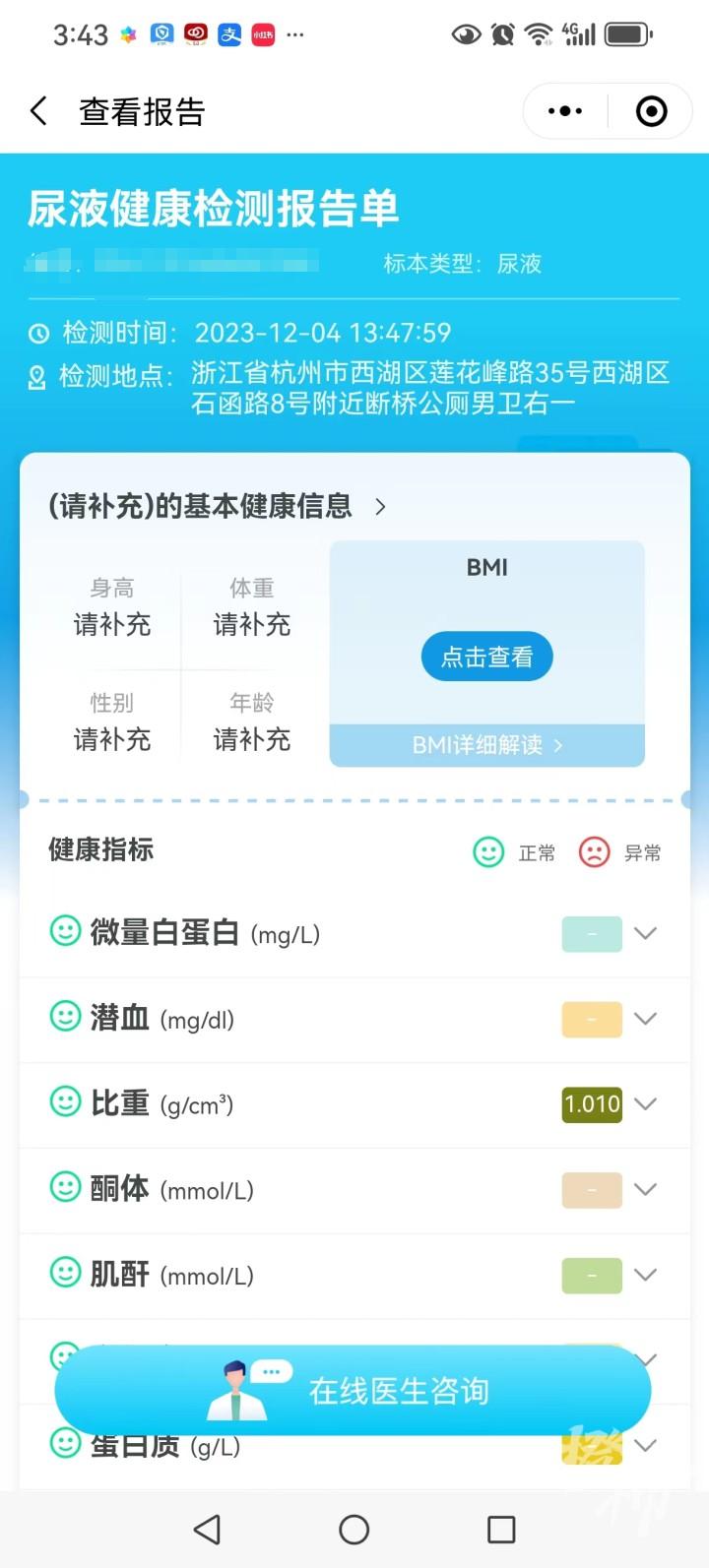Viewport: 709px width, 1568px height.
Task: Expand the 酮体 details chevron
Action: 646,1189
